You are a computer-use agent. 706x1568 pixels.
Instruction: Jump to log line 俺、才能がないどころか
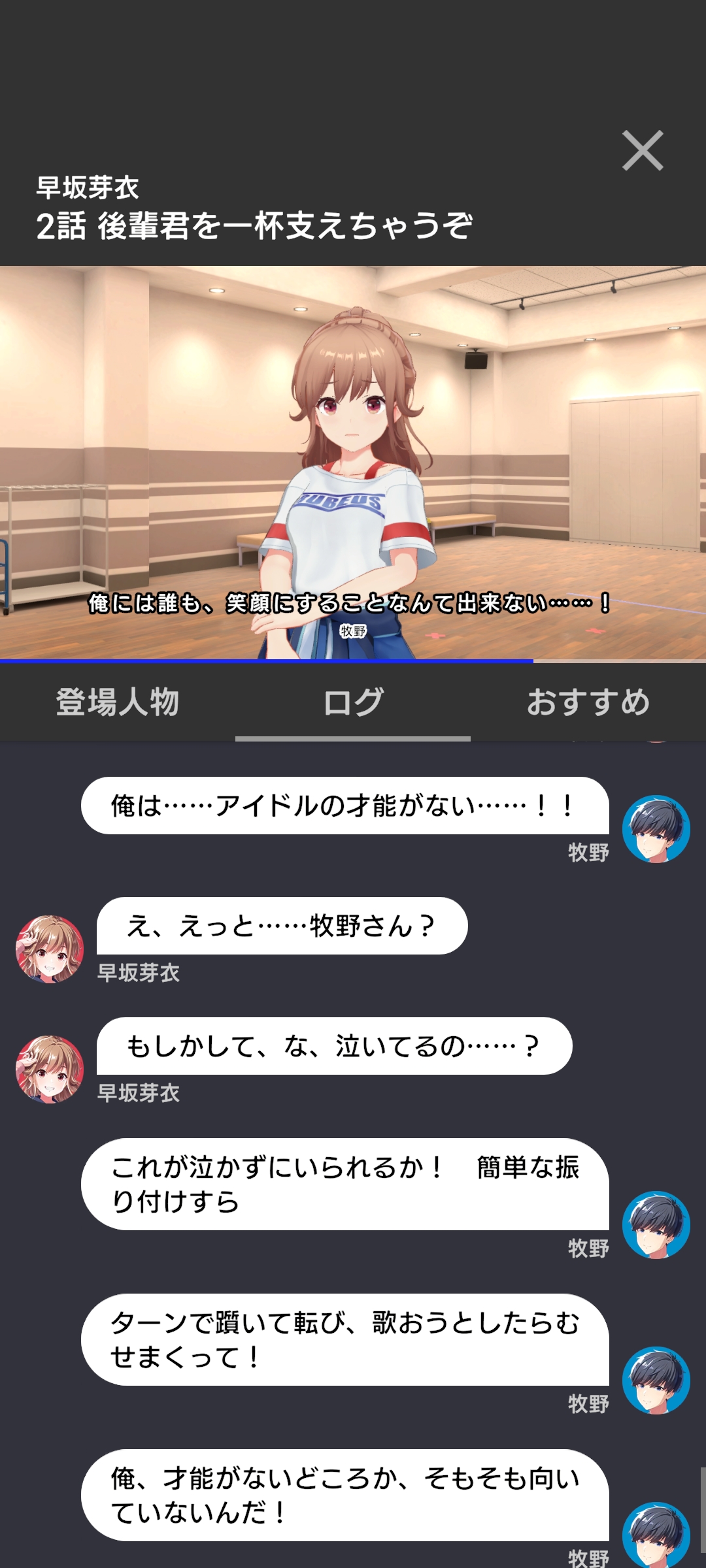pyautogui.click(x=345, y=1495)
